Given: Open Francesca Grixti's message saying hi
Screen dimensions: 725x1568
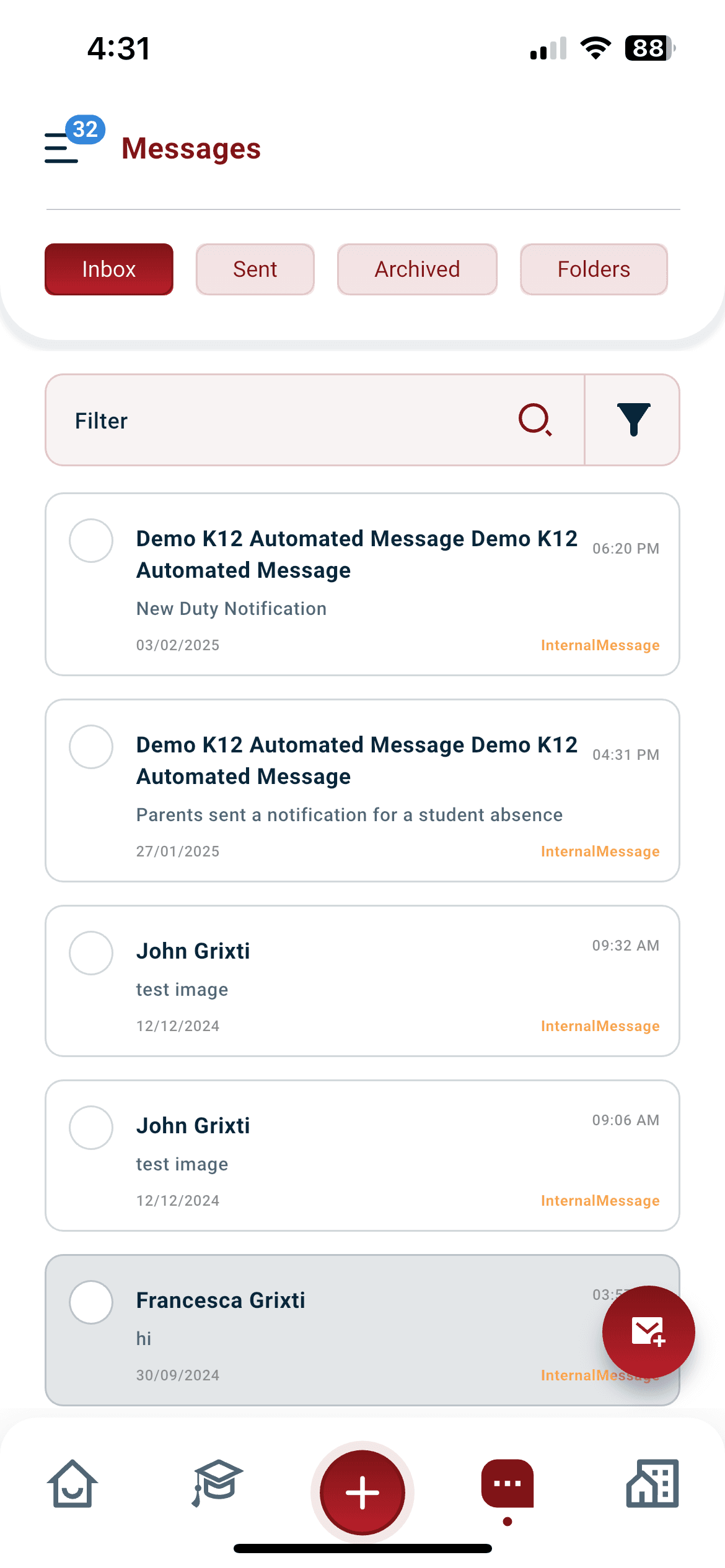Looking at the screenshot, I should coord(322,1330).
